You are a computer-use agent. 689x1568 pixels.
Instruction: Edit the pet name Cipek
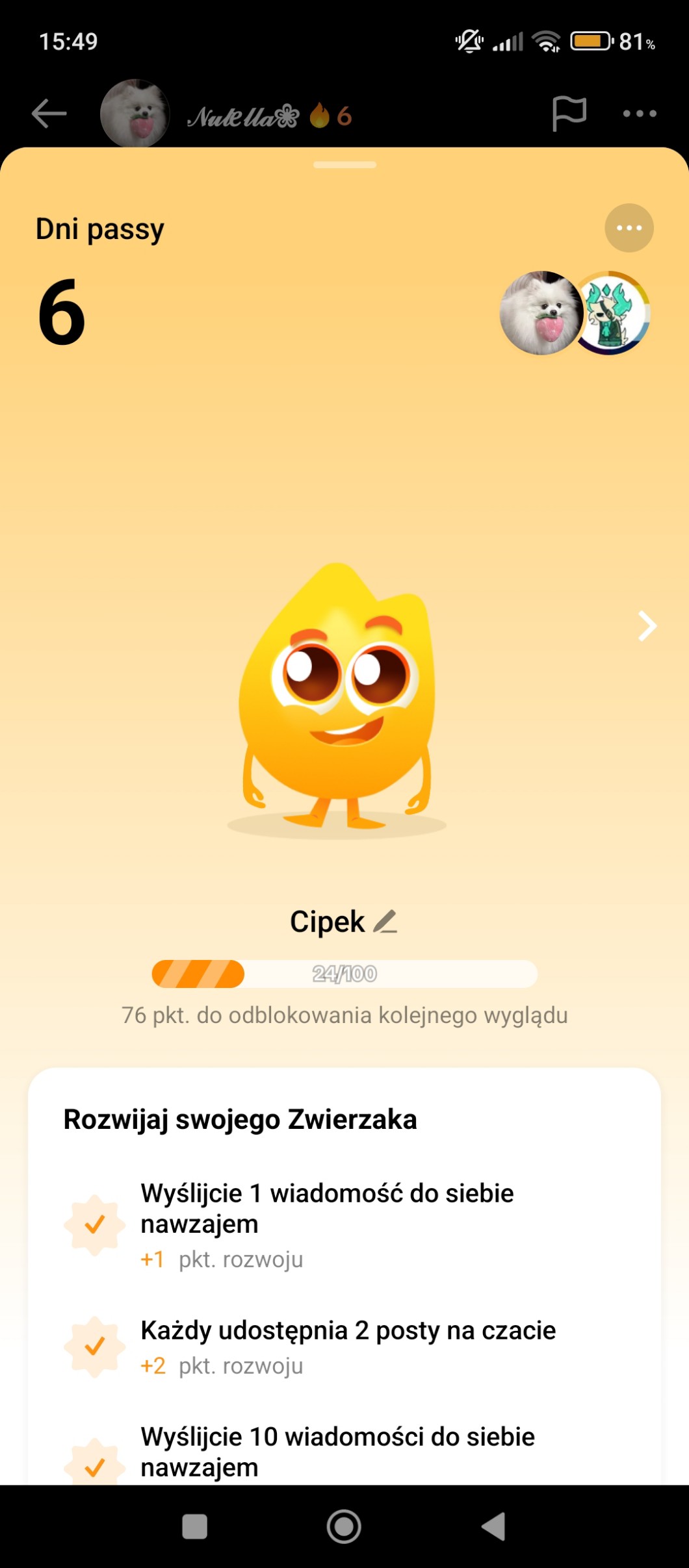tap(385, 922)
